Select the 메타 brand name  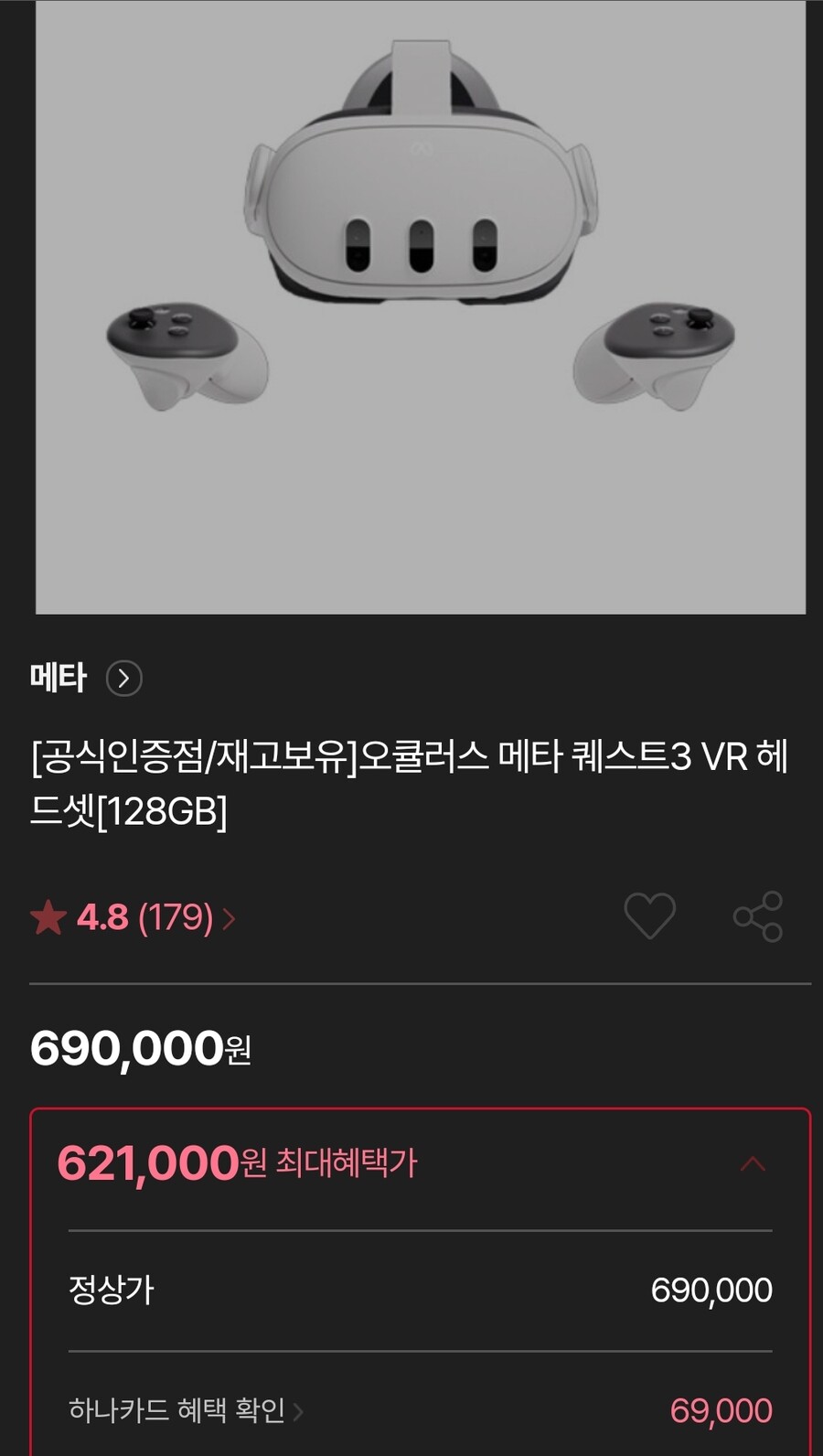(x=57, y=678)
